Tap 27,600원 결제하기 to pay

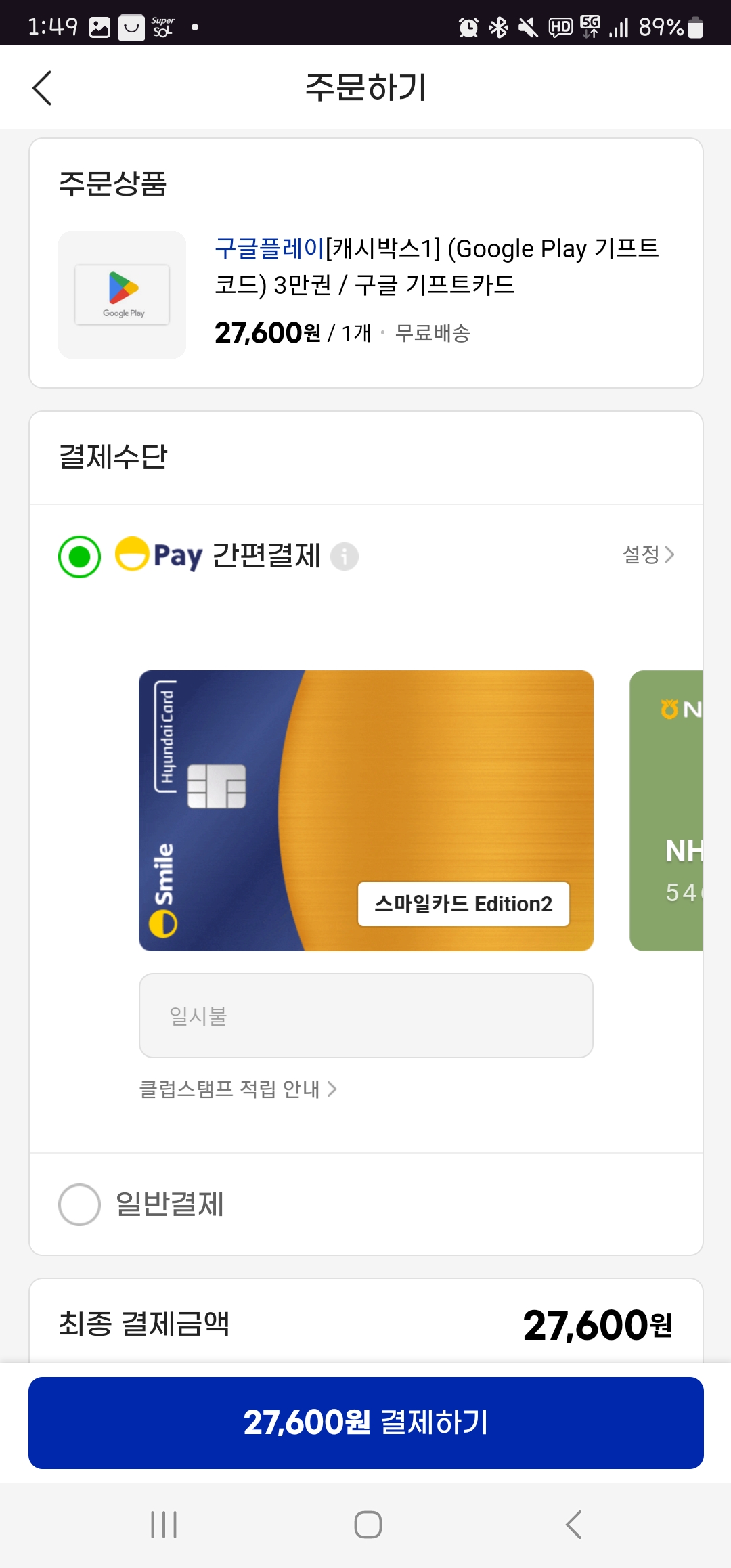click(x=365, y=1422)
